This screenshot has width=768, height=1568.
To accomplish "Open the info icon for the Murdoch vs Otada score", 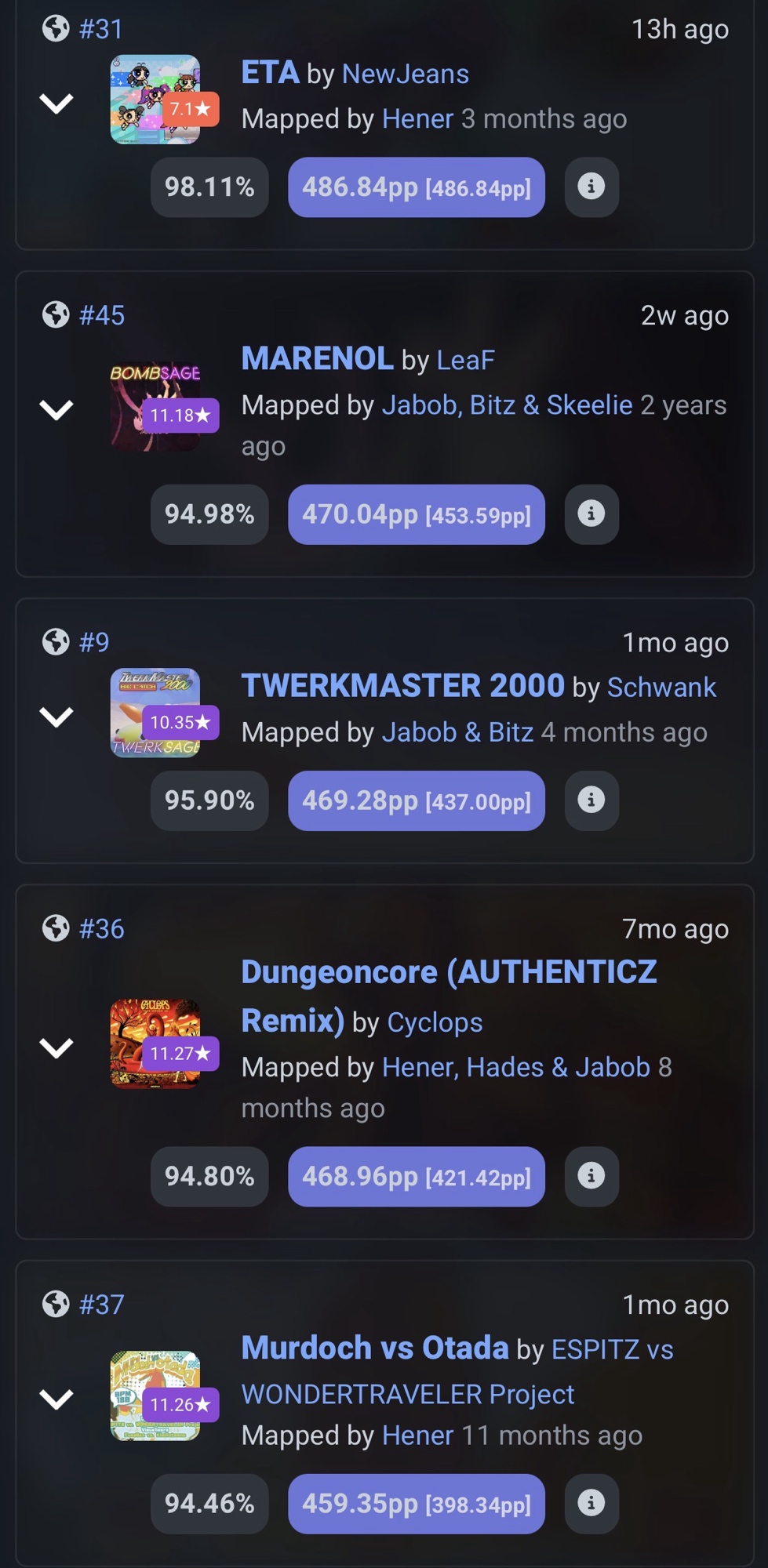I will click(591, 1503).
